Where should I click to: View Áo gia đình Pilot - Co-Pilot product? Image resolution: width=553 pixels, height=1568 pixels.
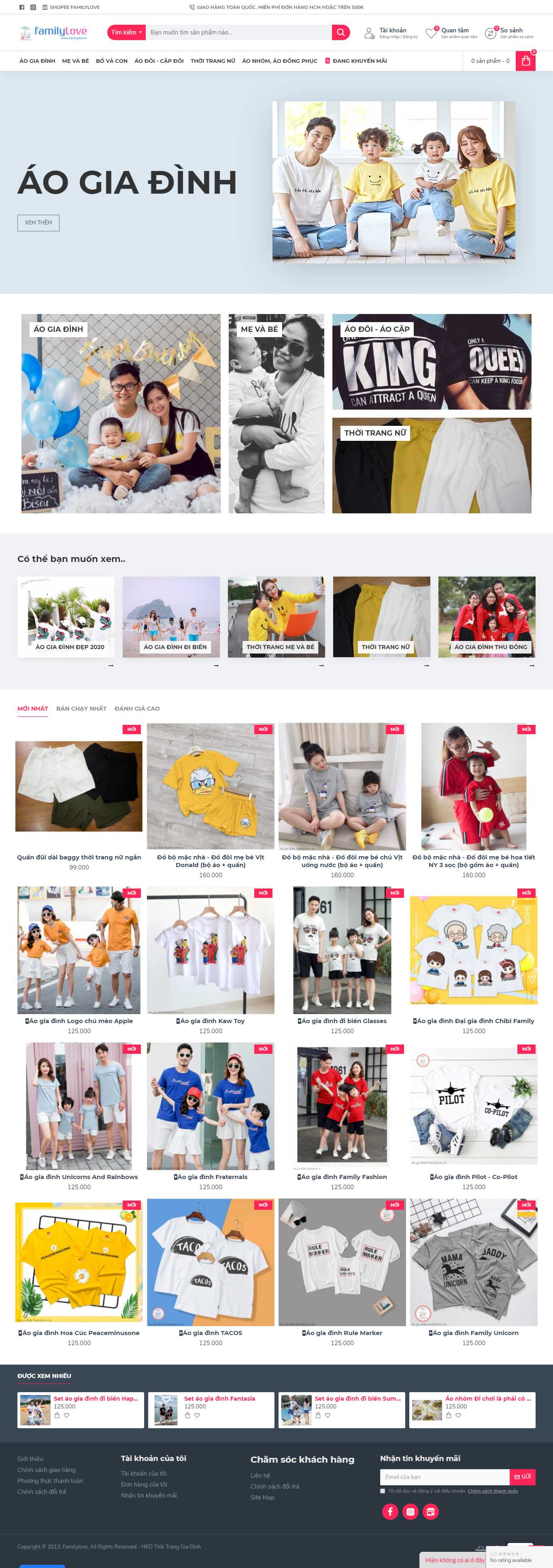[x=474, y=1177]
